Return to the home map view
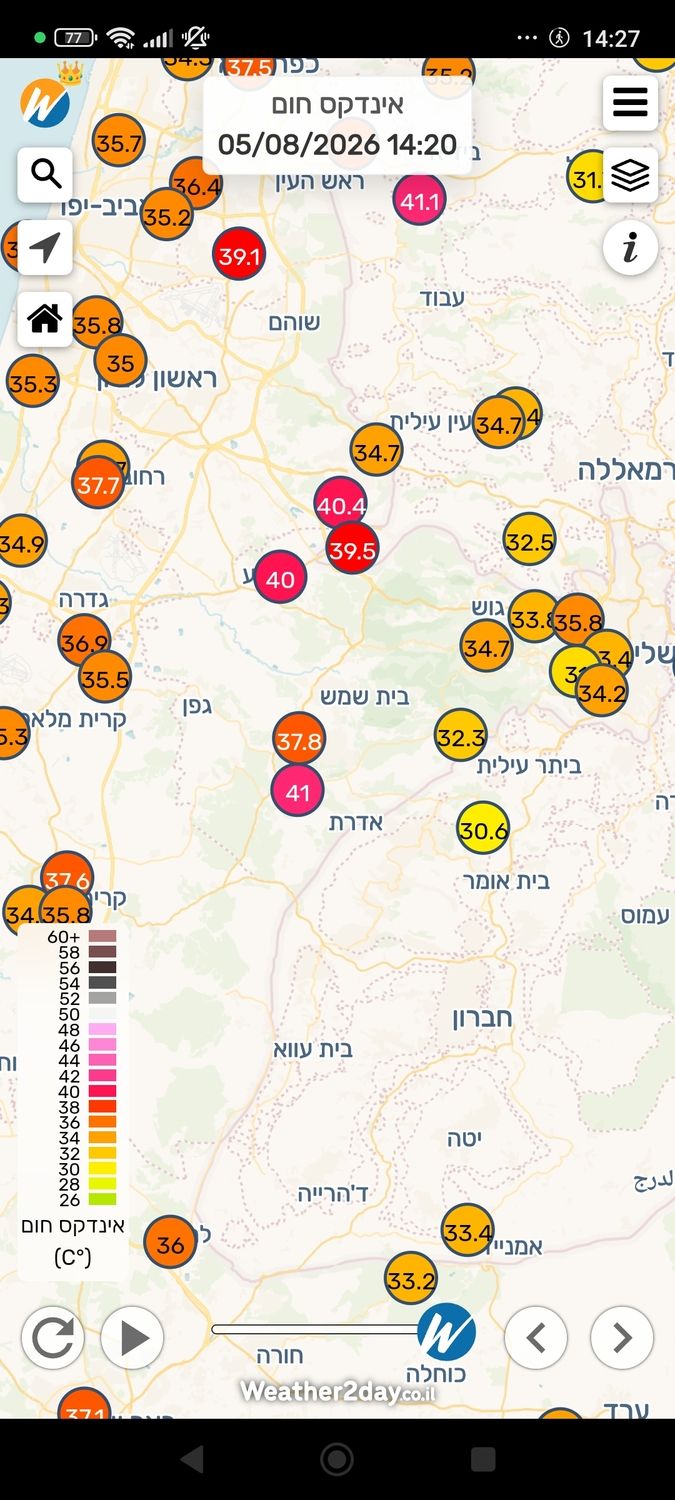This screenshot has width=675, height=1500. click(45, 319)
